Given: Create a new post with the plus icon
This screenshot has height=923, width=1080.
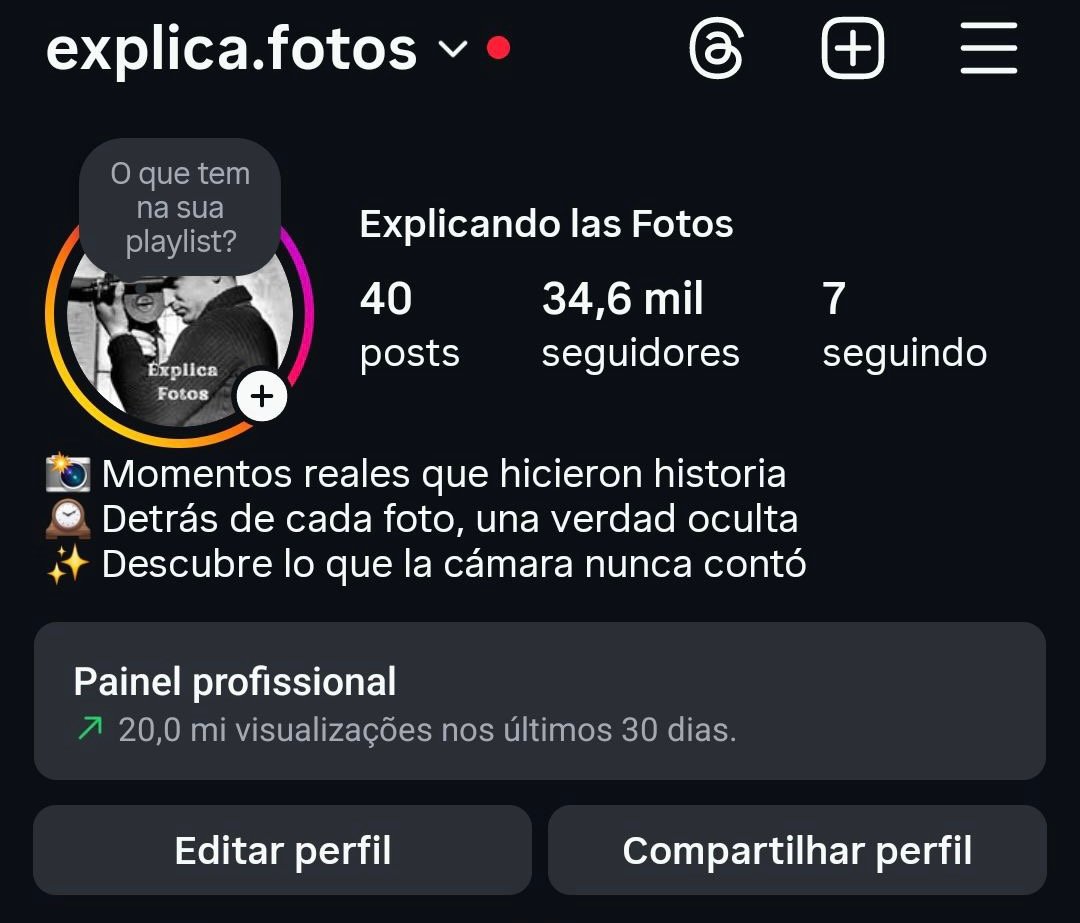Looking at the screenshot, I should pos(852,49).
